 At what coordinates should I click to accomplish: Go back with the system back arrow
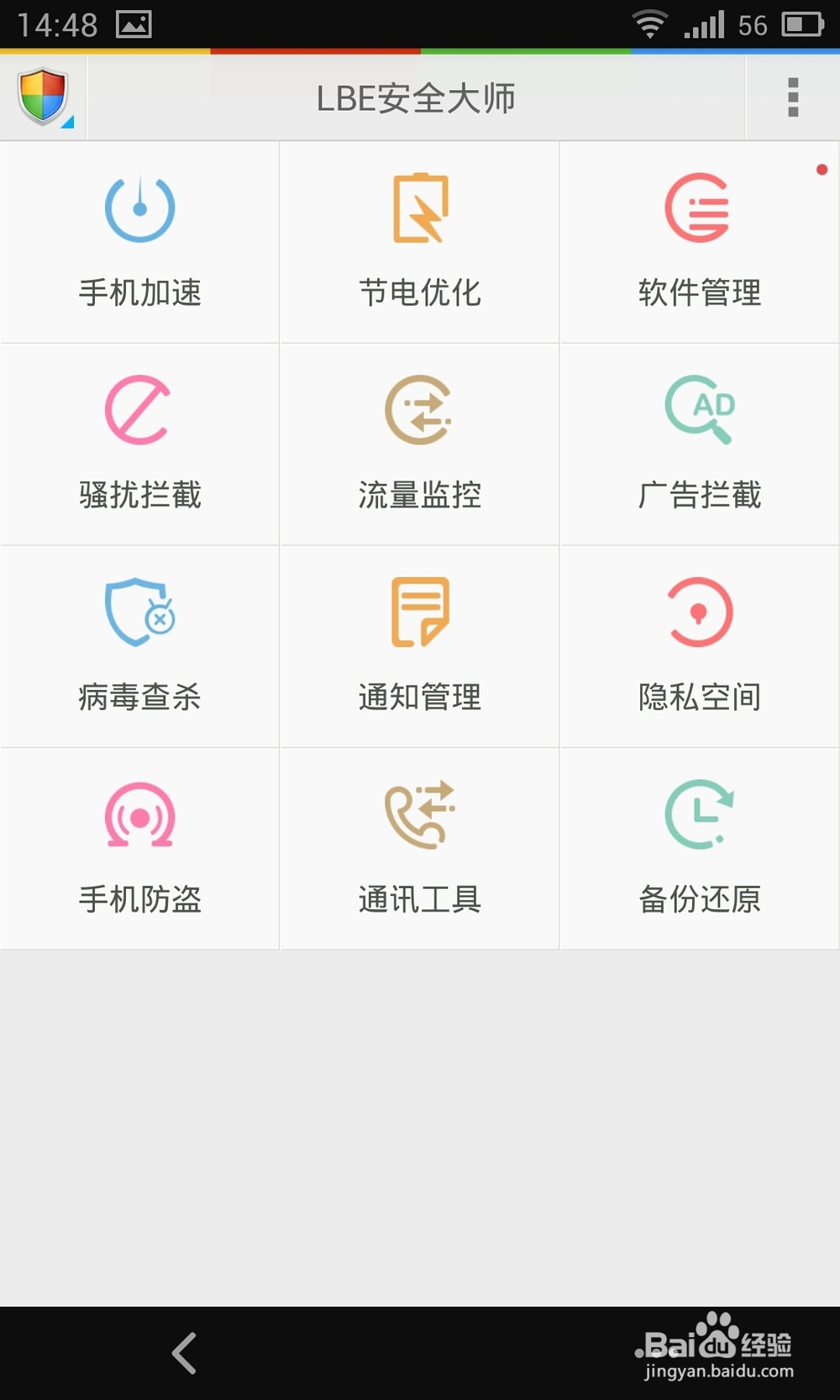click(184, 1353)
